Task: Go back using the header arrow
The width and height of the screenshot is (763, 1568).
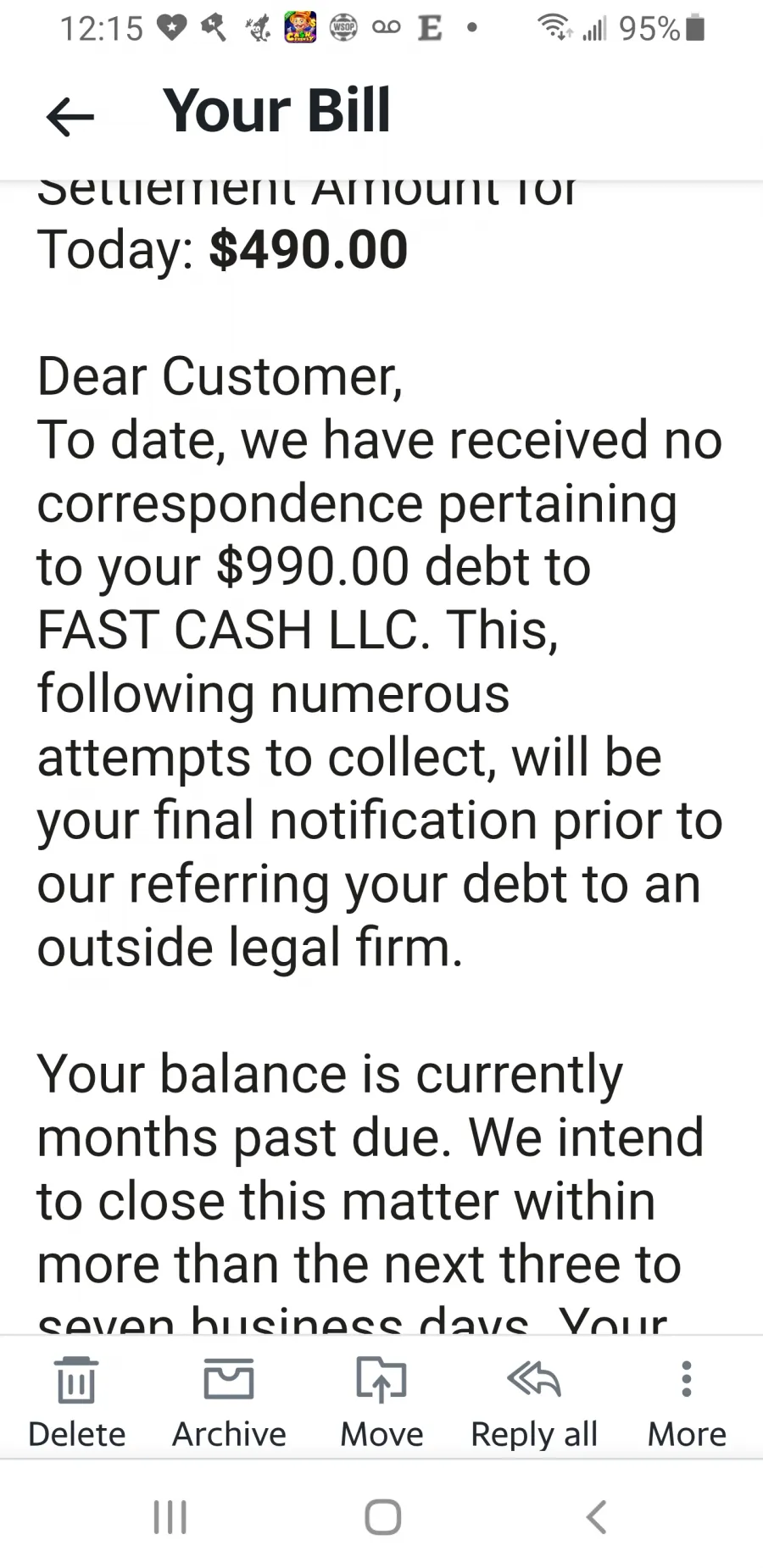Action: [70, 116]
